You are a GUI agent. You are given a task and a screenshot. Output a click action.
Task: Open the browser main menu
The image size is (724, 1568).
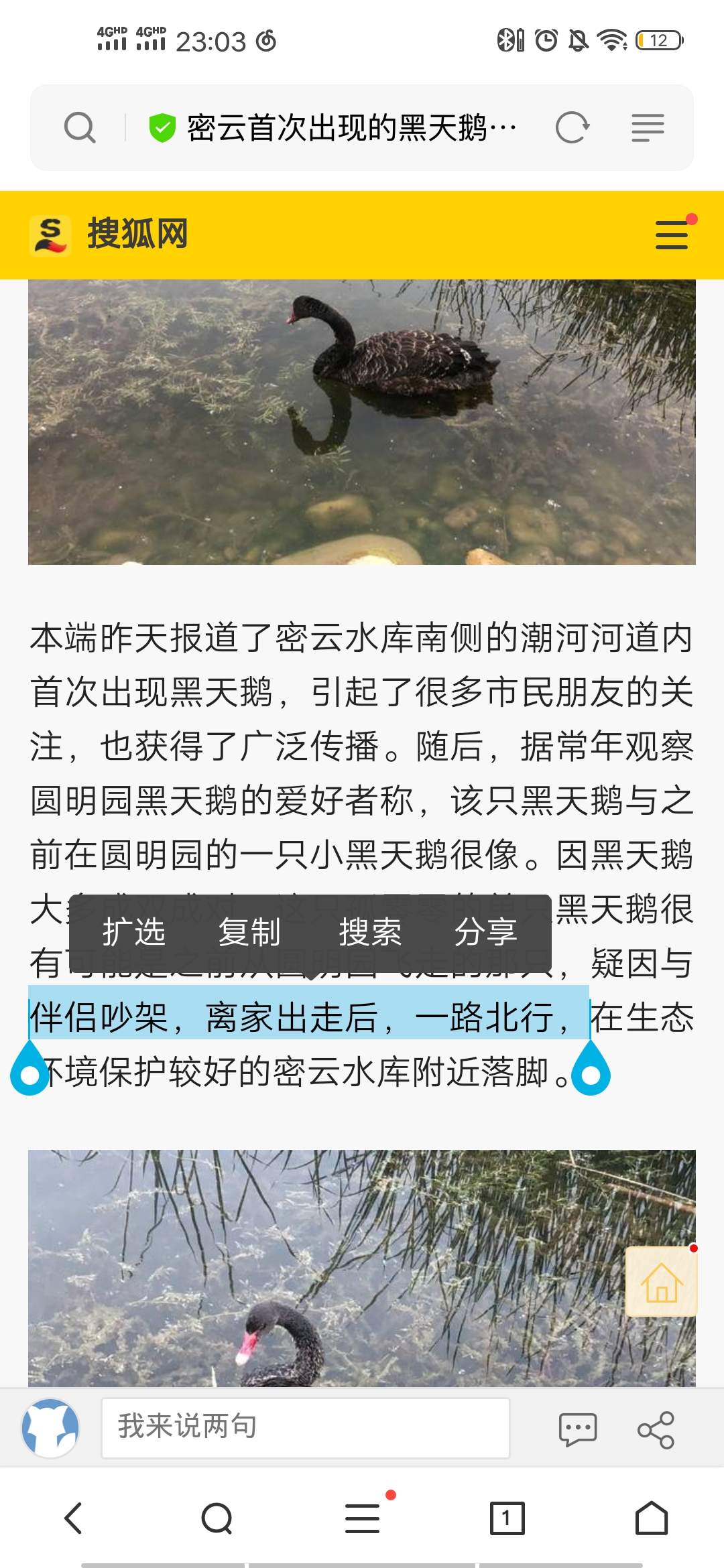point(363,1518)
